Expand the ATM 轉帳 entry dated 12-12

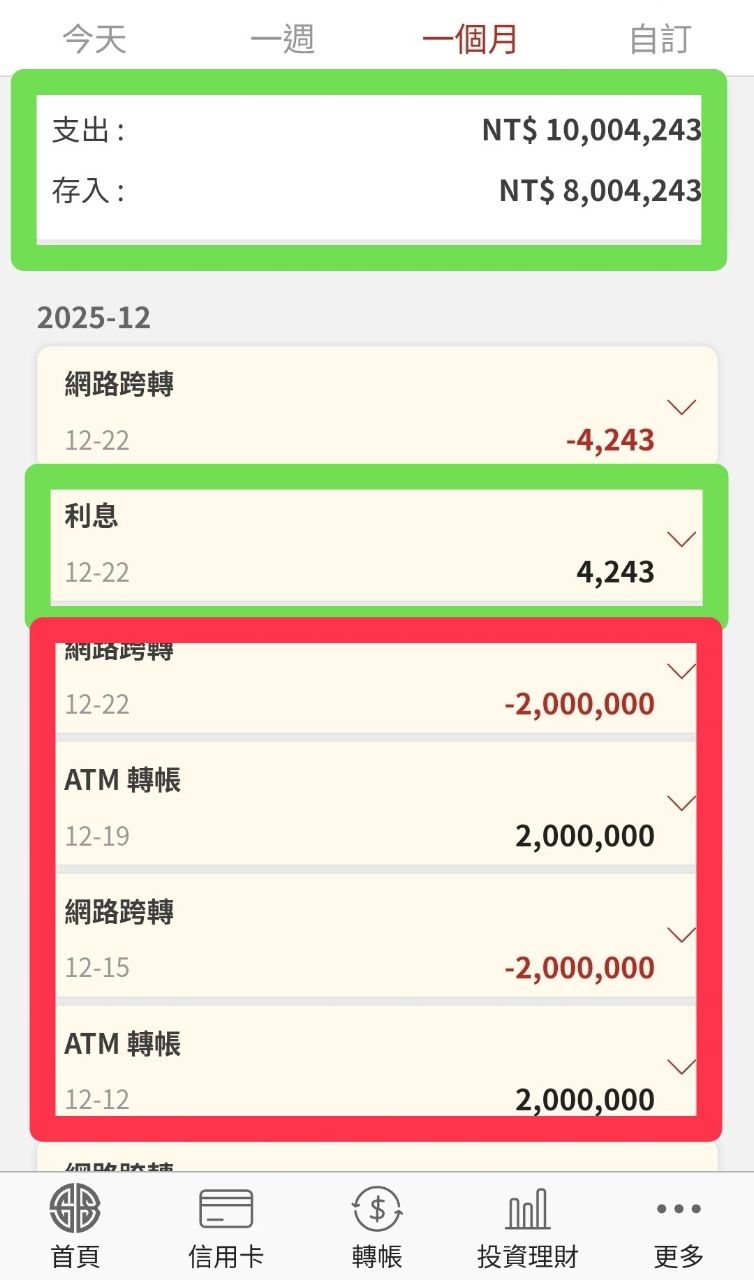pyautogui.click(x=681, y=1067)
